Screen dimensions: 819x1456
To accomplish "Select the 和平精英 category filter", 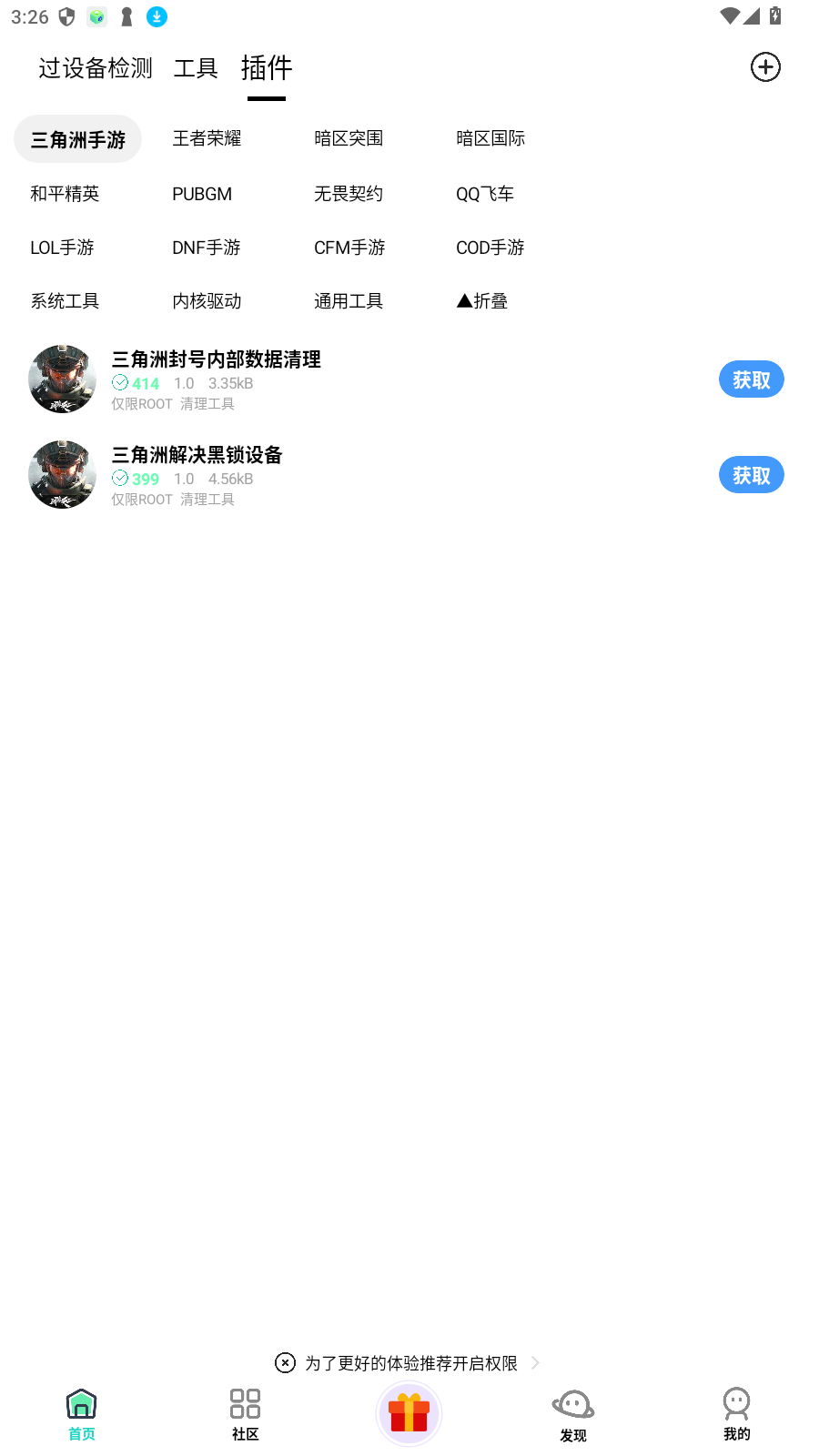I will coord(65,193).
